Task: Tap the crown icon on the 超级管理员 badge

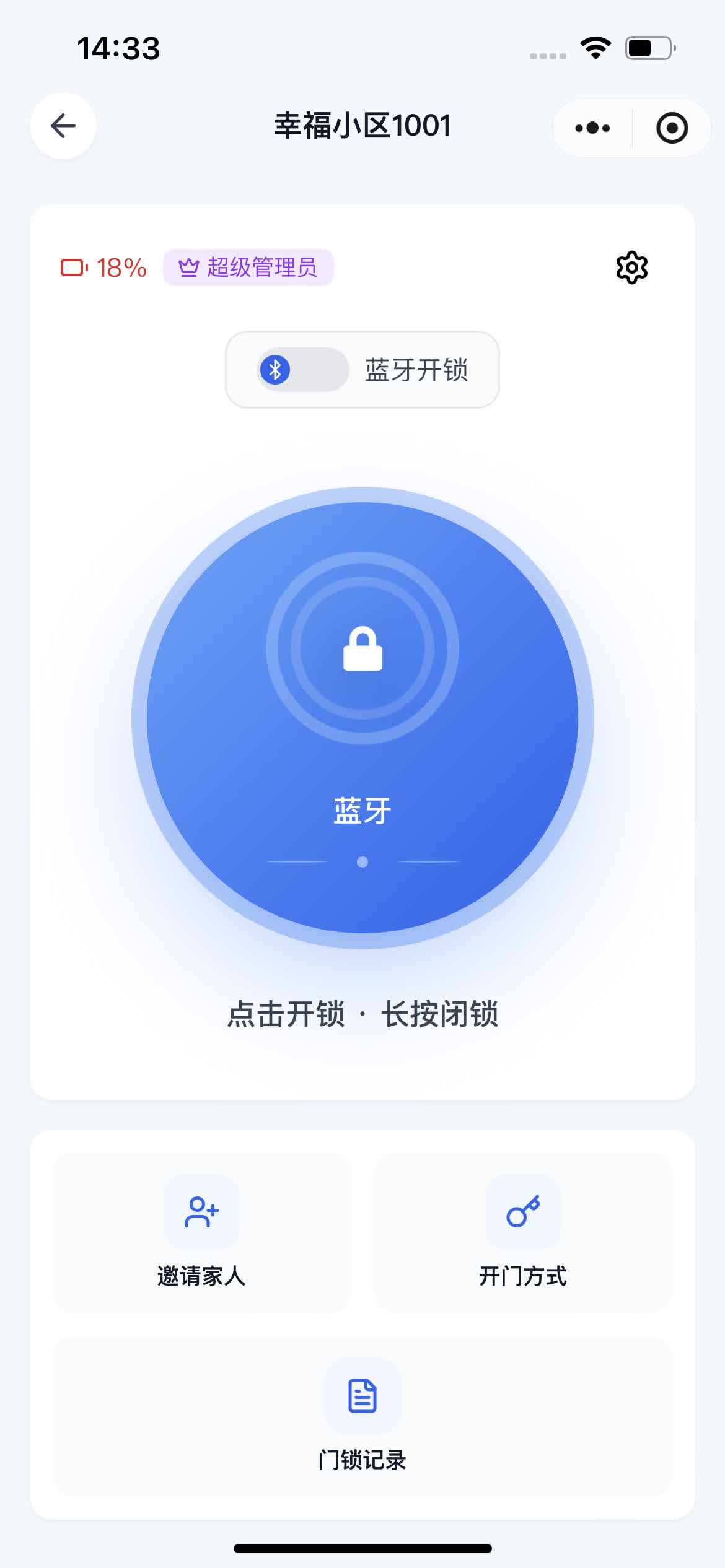Action: 190,268
